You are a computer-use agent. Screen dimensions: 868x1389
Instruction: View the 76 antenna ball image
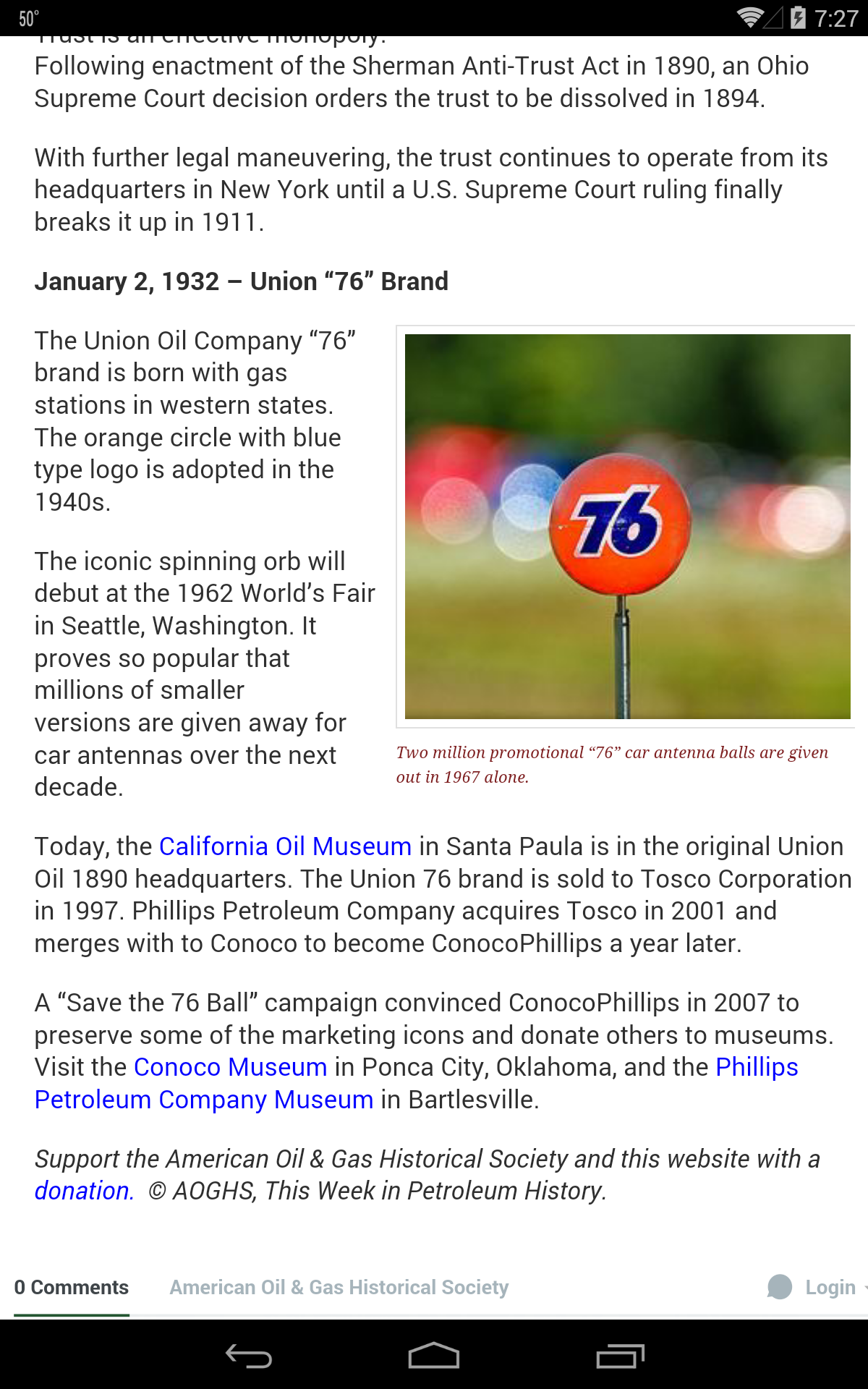pos(627,526)
